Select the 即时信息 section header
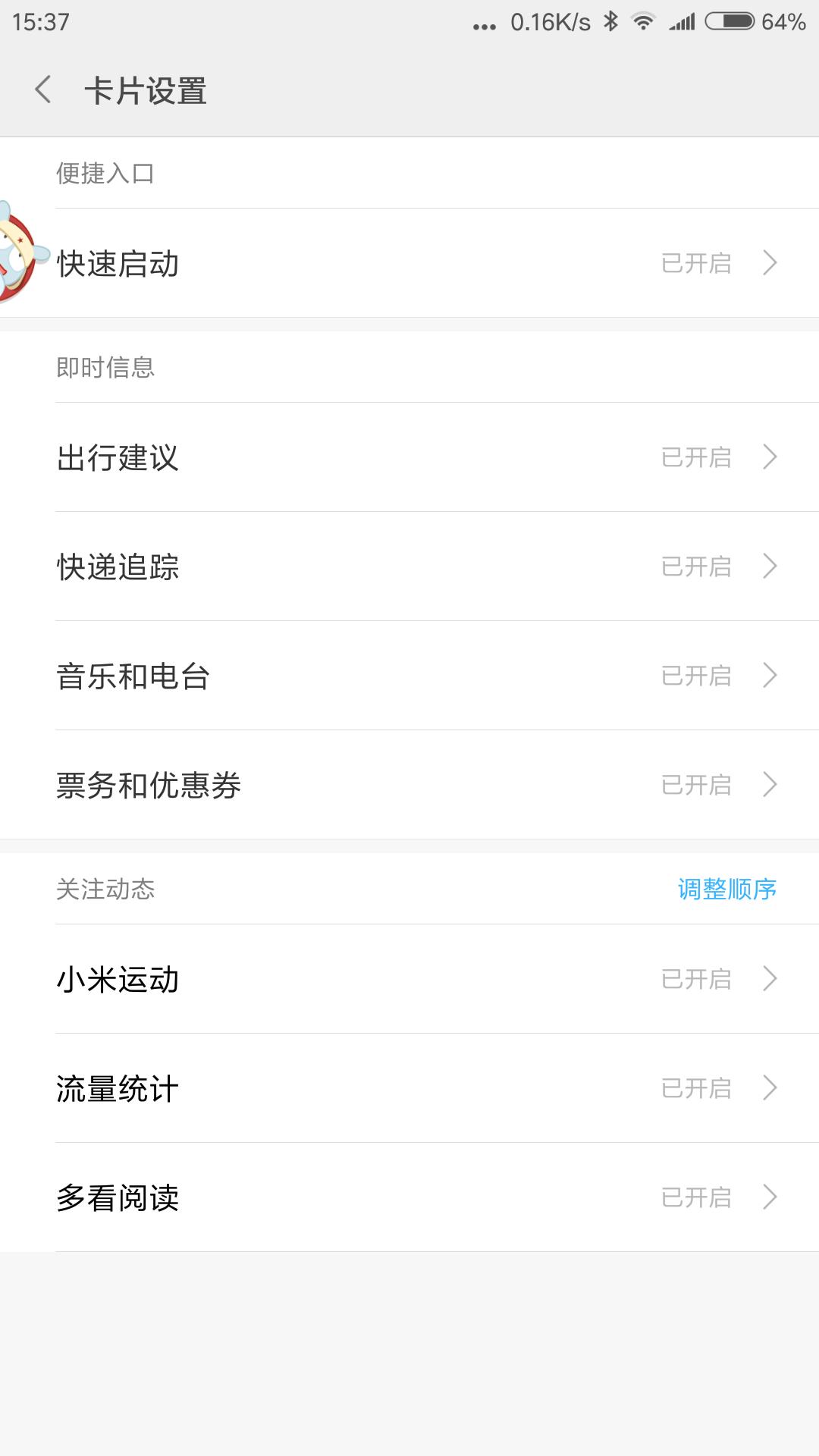 click(105, 367)
